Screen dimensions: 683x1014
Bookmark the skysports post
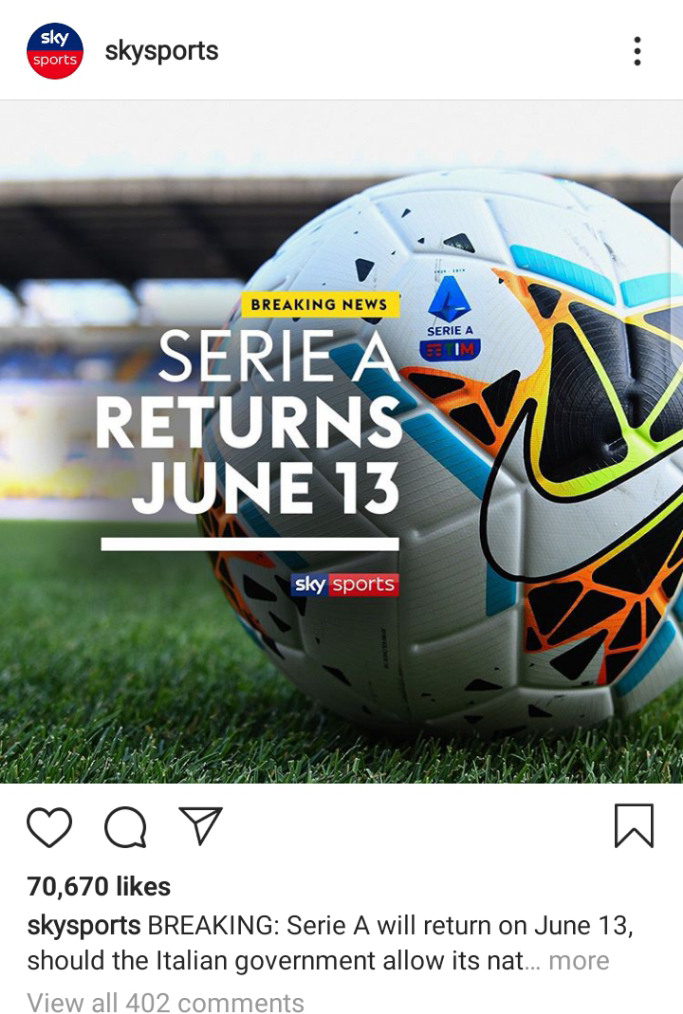pos(633,826)
